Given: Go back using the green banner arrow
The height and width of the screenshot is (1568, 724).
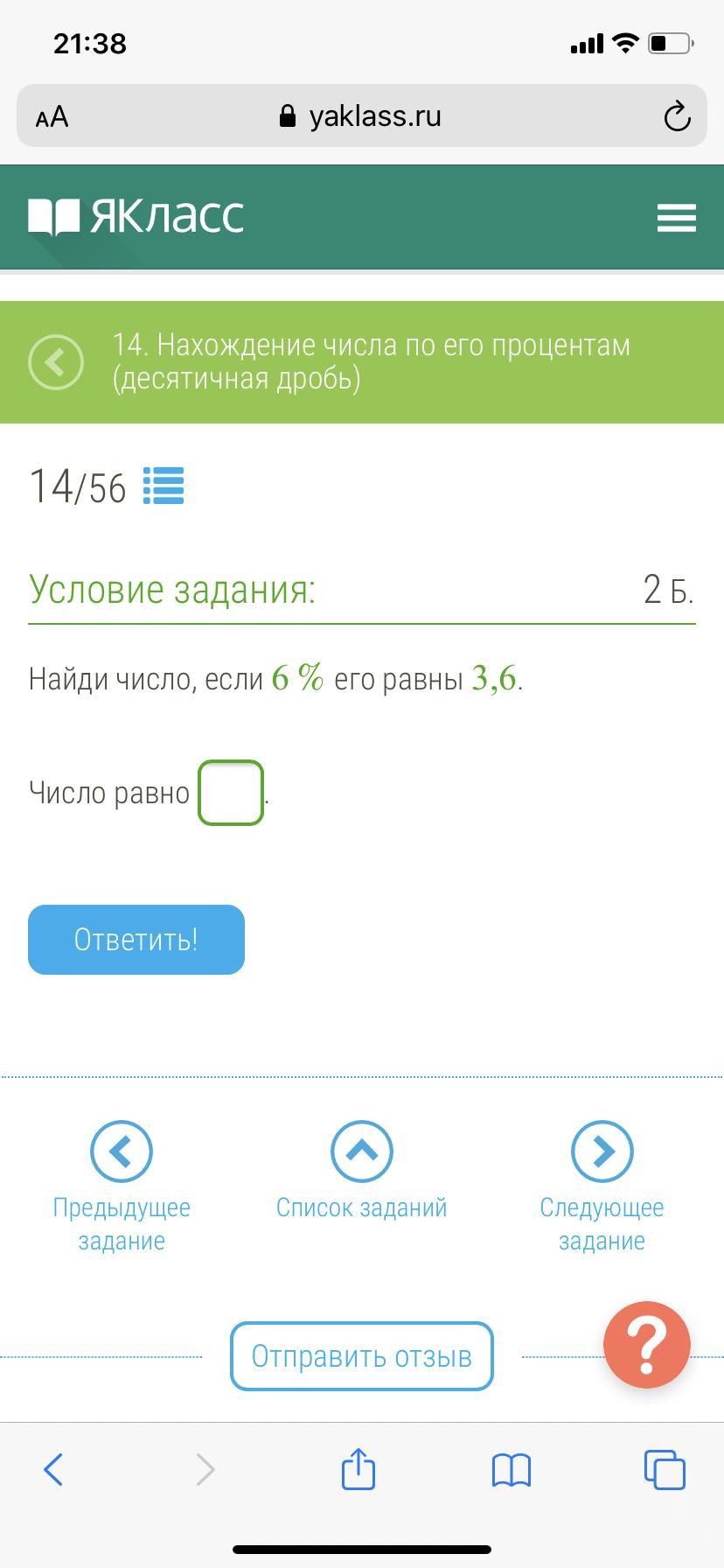Looking at the screenshot, I should coord(56,362).
